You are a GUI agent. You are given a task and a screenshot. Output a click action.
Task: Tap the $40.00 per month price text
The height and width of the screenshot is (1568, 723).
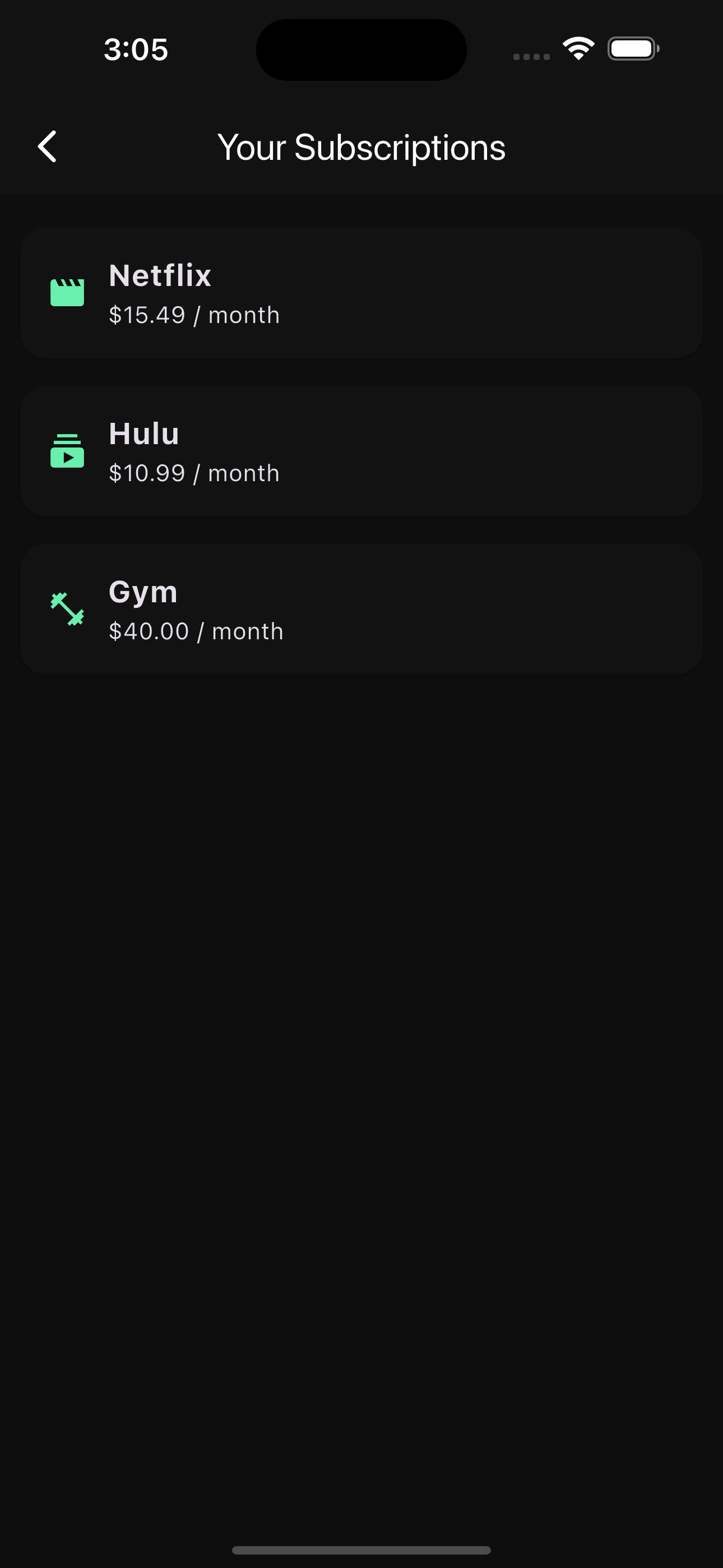coord(196,631)
